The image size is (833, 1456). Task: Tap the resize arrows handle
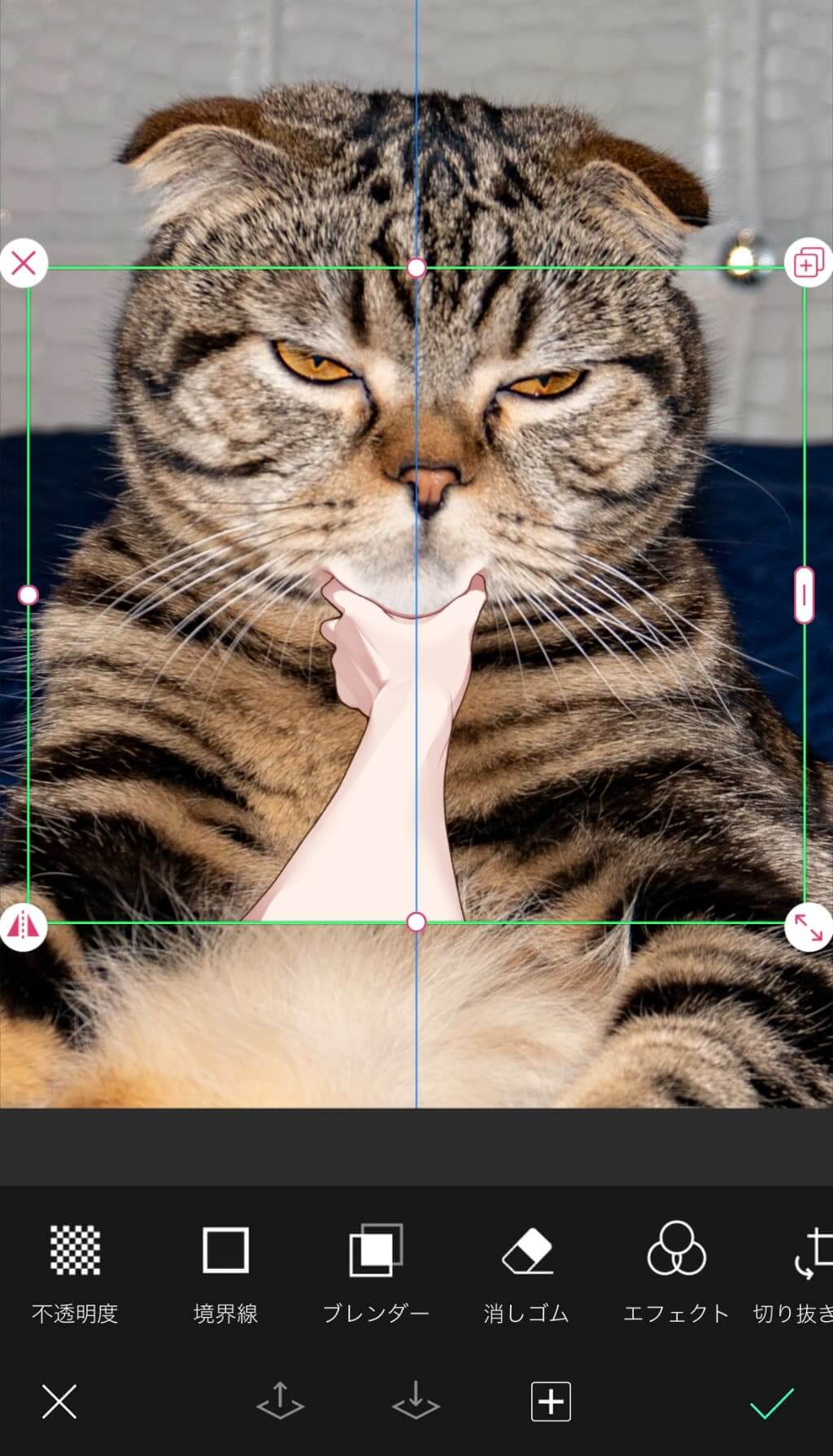[x=807, y=926]
